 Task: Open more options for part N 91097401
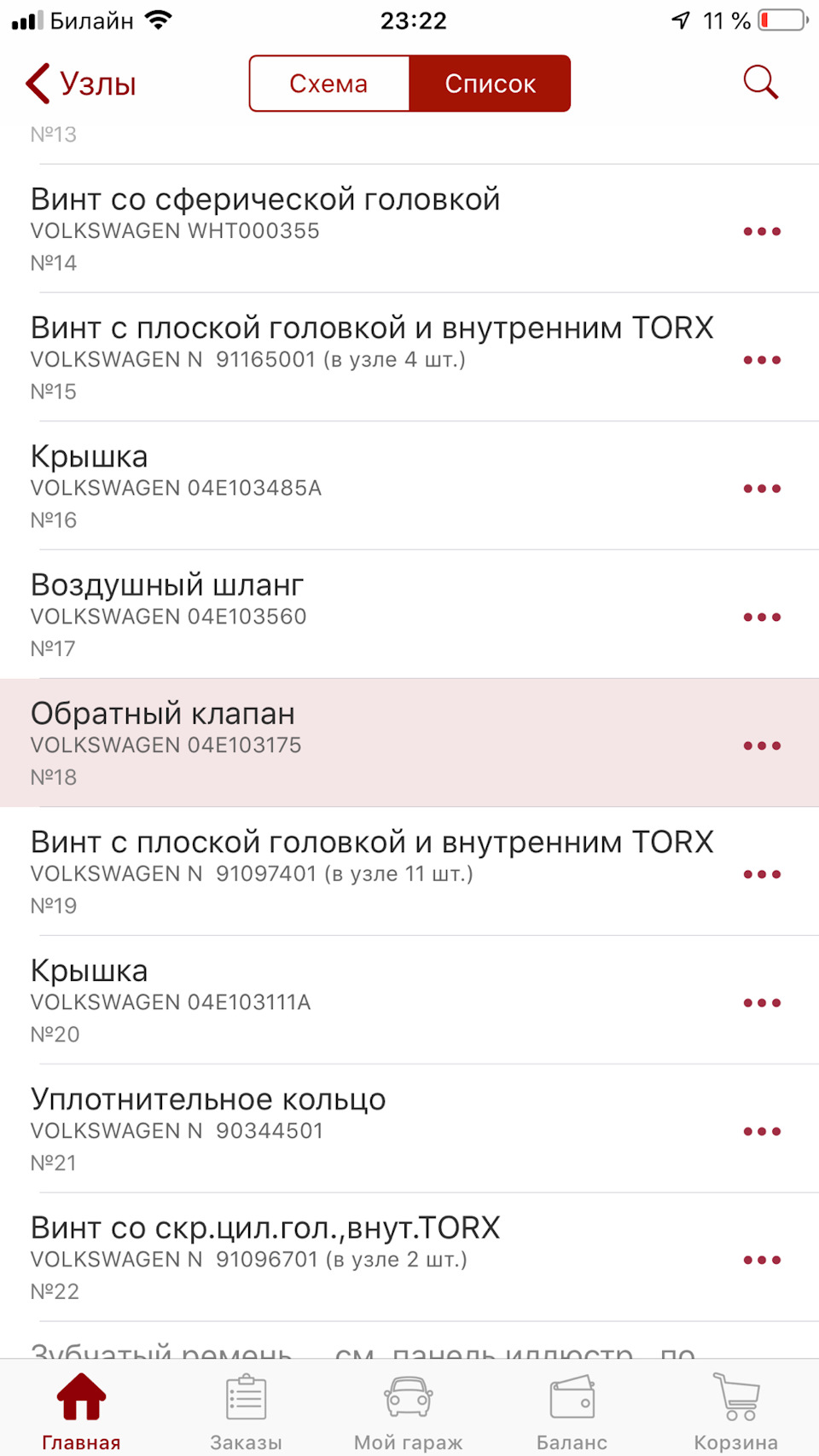762,874
